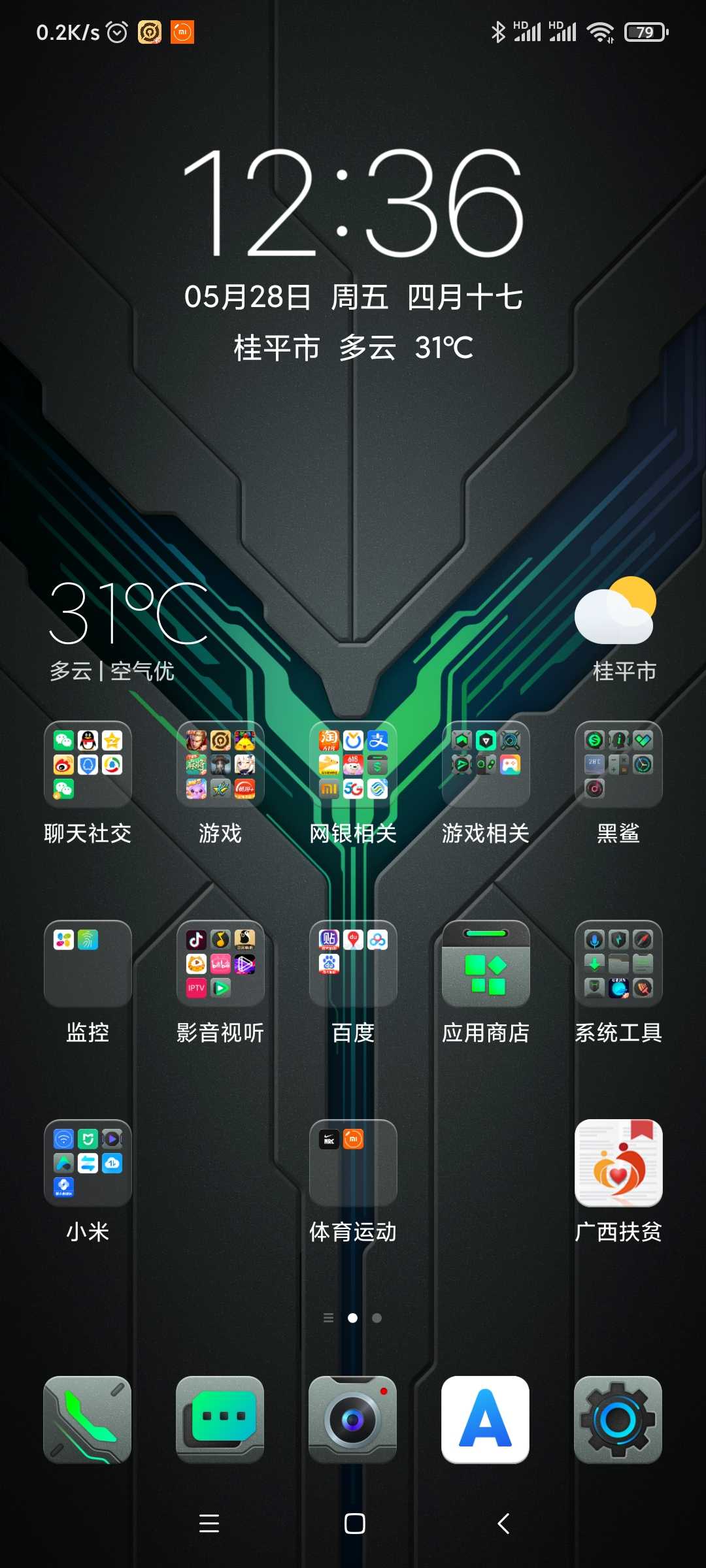The height and width of the screenshot is (1568, 706).
Task: Open the messages app in the dock
Action: click(220, 1420)
